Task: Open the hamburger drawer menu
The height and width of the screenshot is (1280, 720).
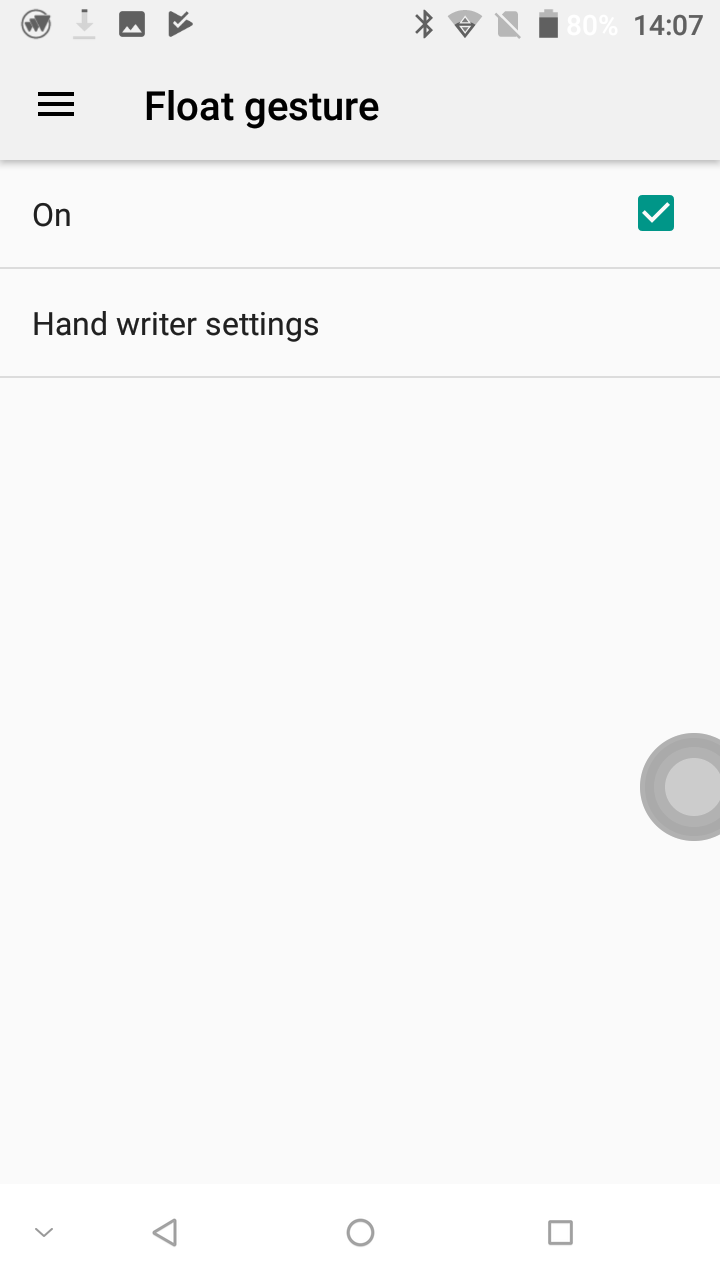Action: tap(56, 105)
